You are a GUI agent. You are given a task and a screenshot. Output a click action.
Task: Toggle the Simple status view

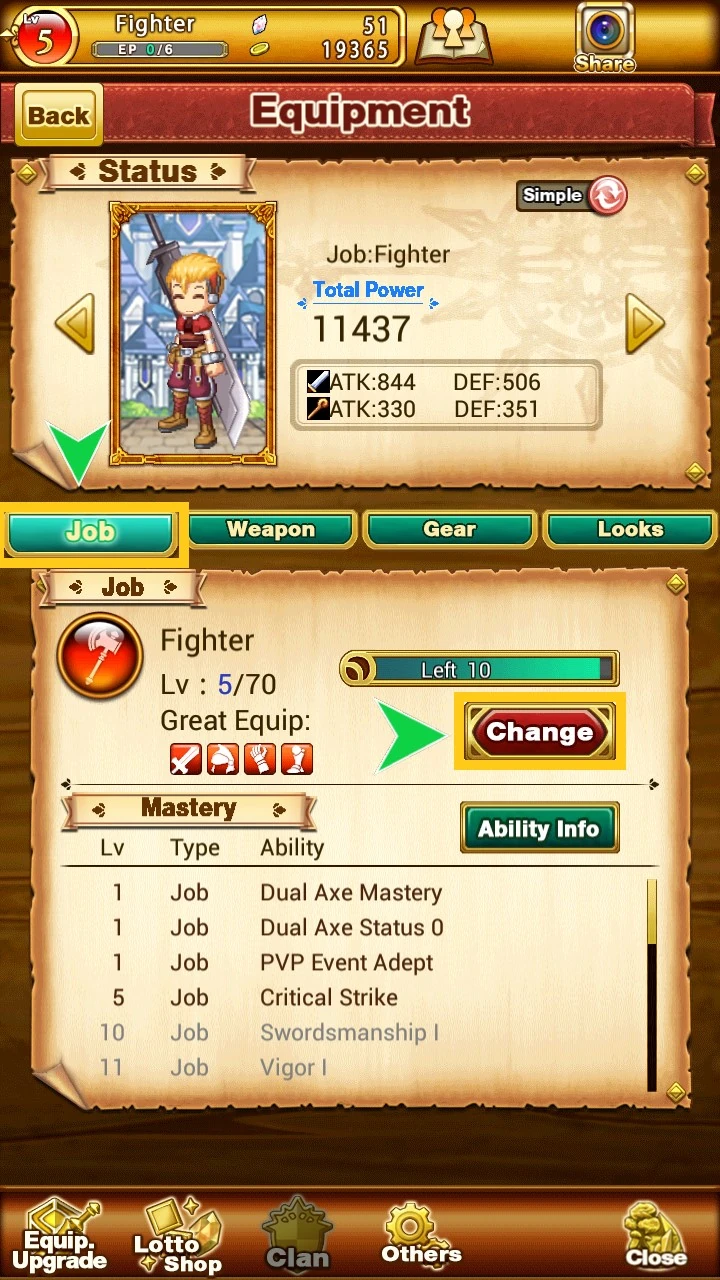pos(572,196)
